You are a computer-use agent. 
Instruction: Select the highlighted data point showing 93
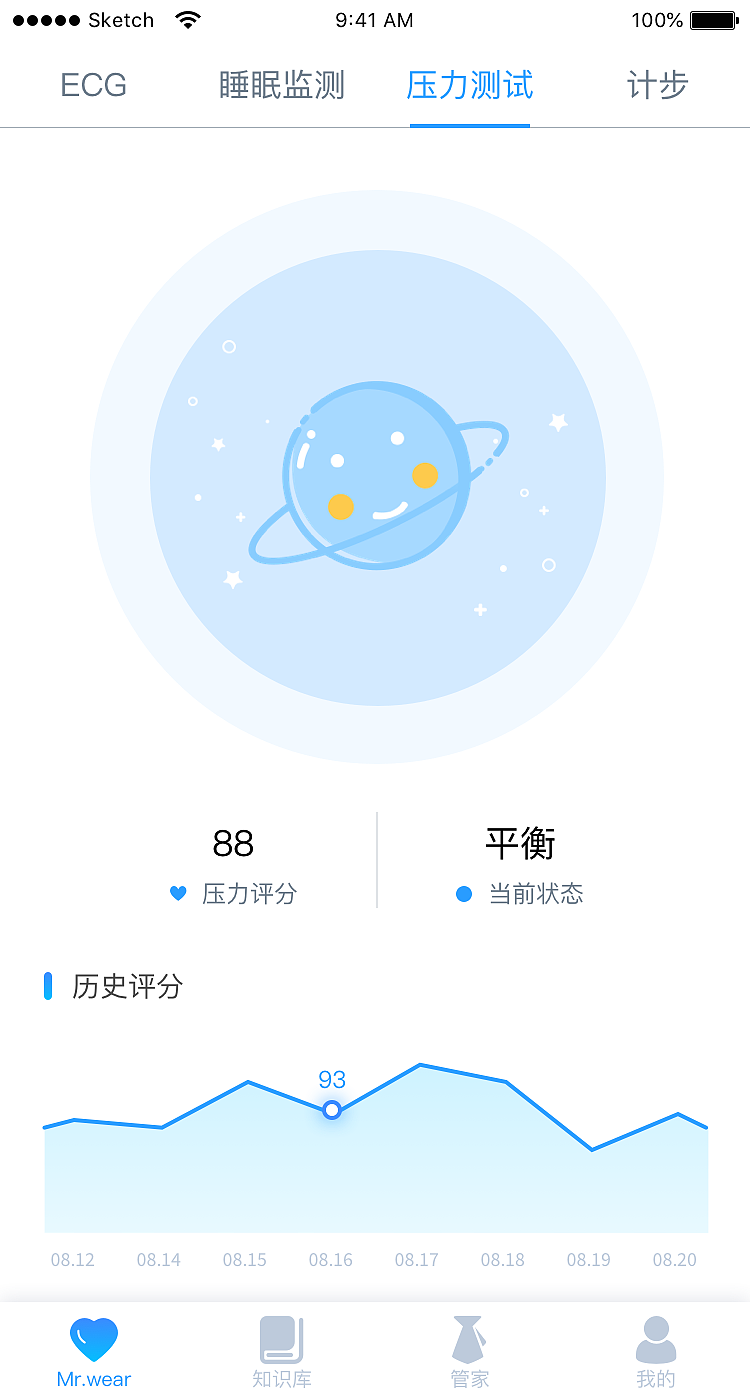[x=331, y=1110]
